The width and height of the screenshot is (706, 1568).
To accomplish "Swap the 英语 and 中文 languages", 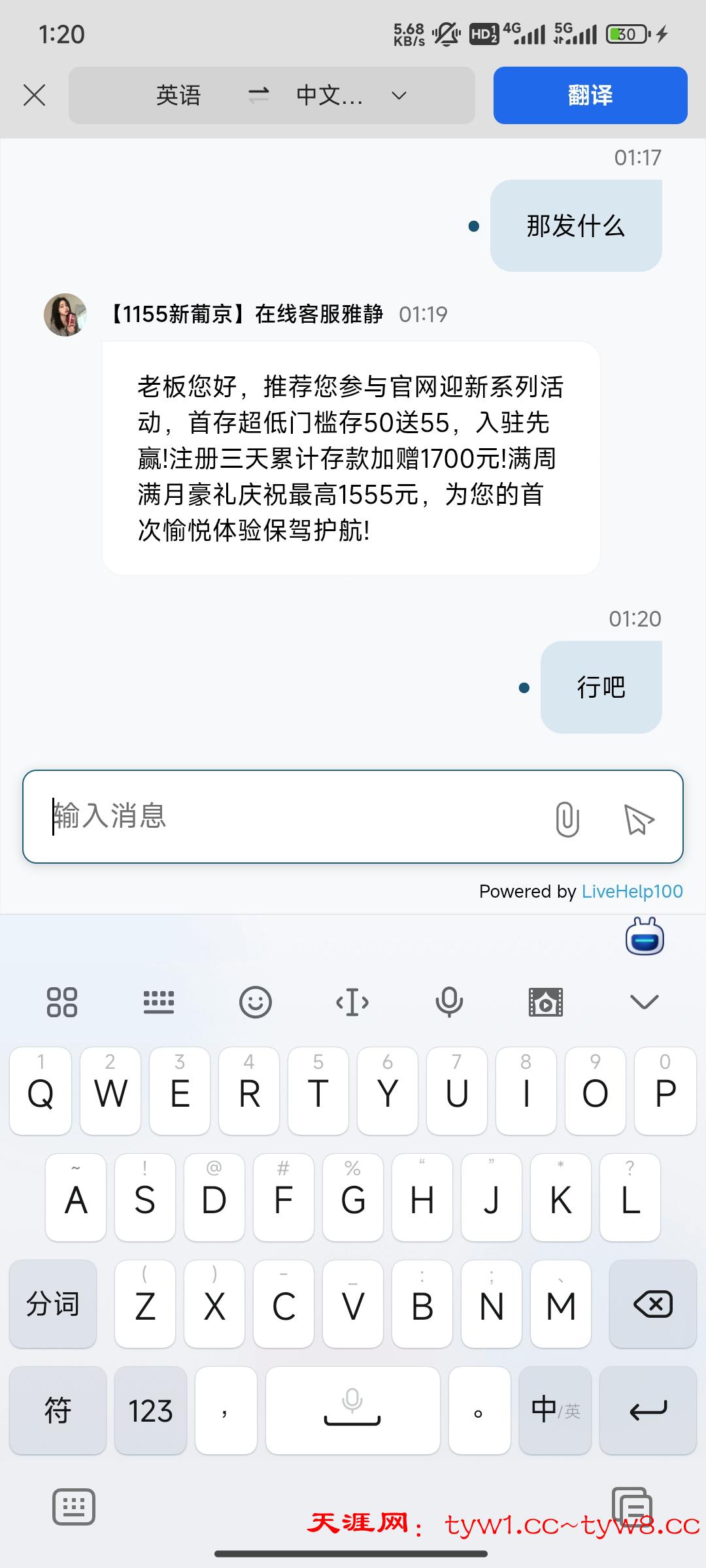I will (259, 95).
